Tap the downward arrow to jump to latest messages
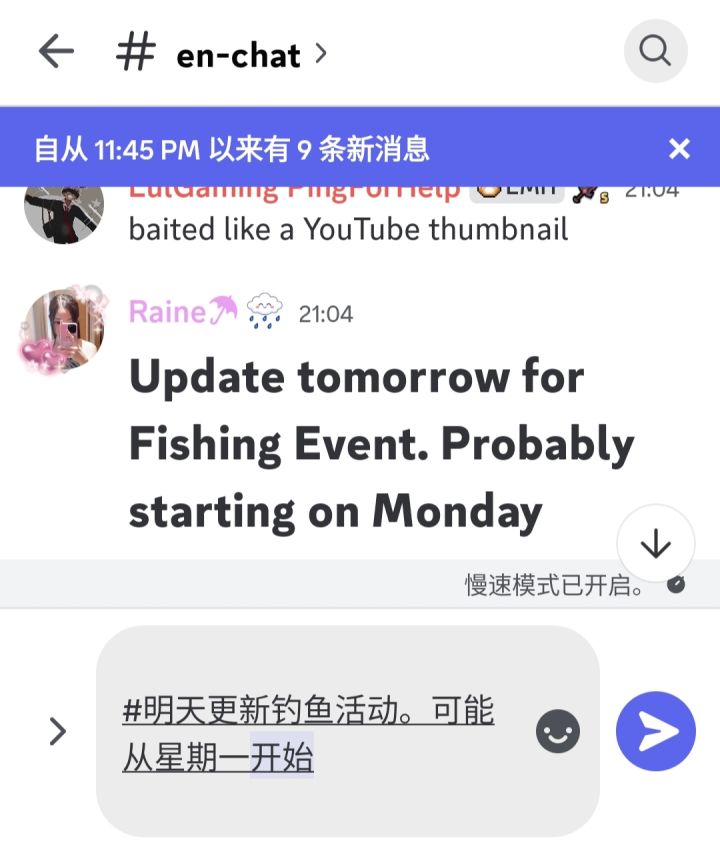 point(655,544)
